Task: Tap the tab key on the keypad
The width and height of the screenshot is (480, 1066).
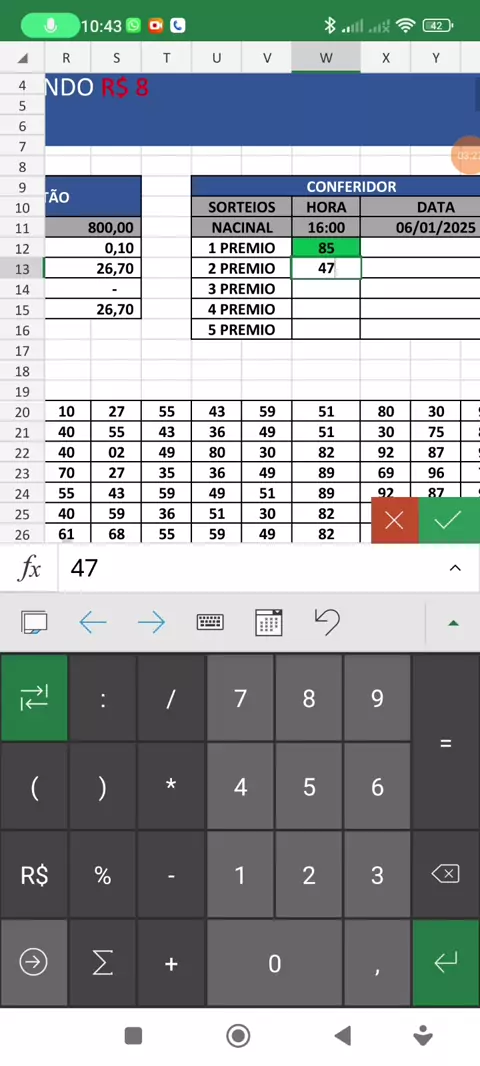Action: (34, 698)
